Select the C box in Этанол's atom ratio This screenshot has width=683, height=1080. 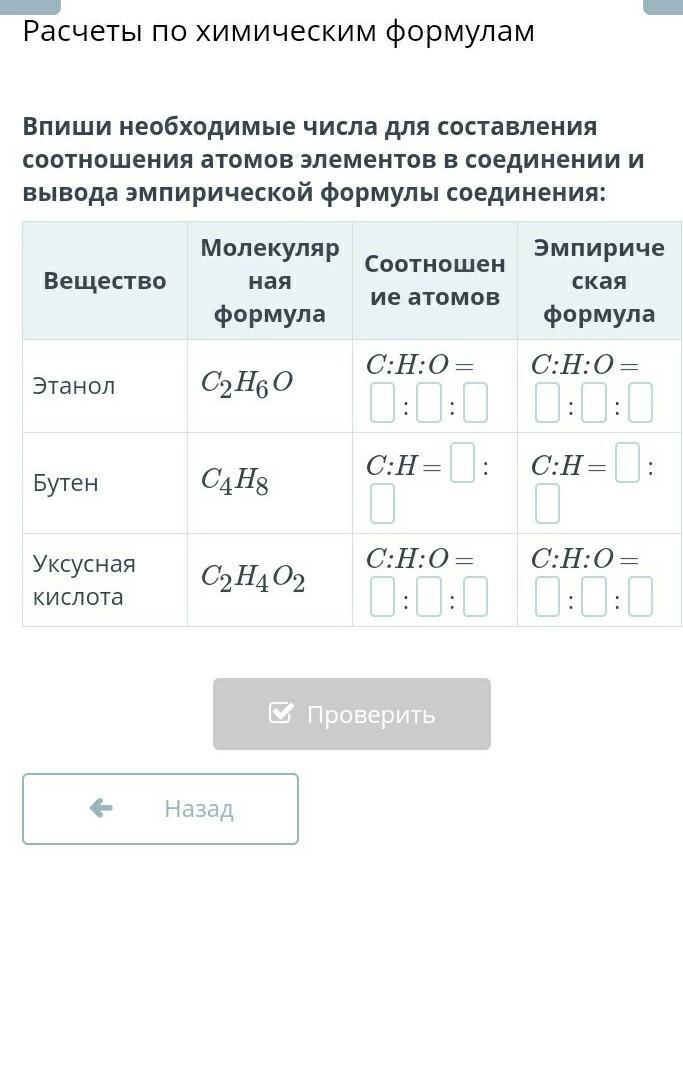tap(382, 402)
